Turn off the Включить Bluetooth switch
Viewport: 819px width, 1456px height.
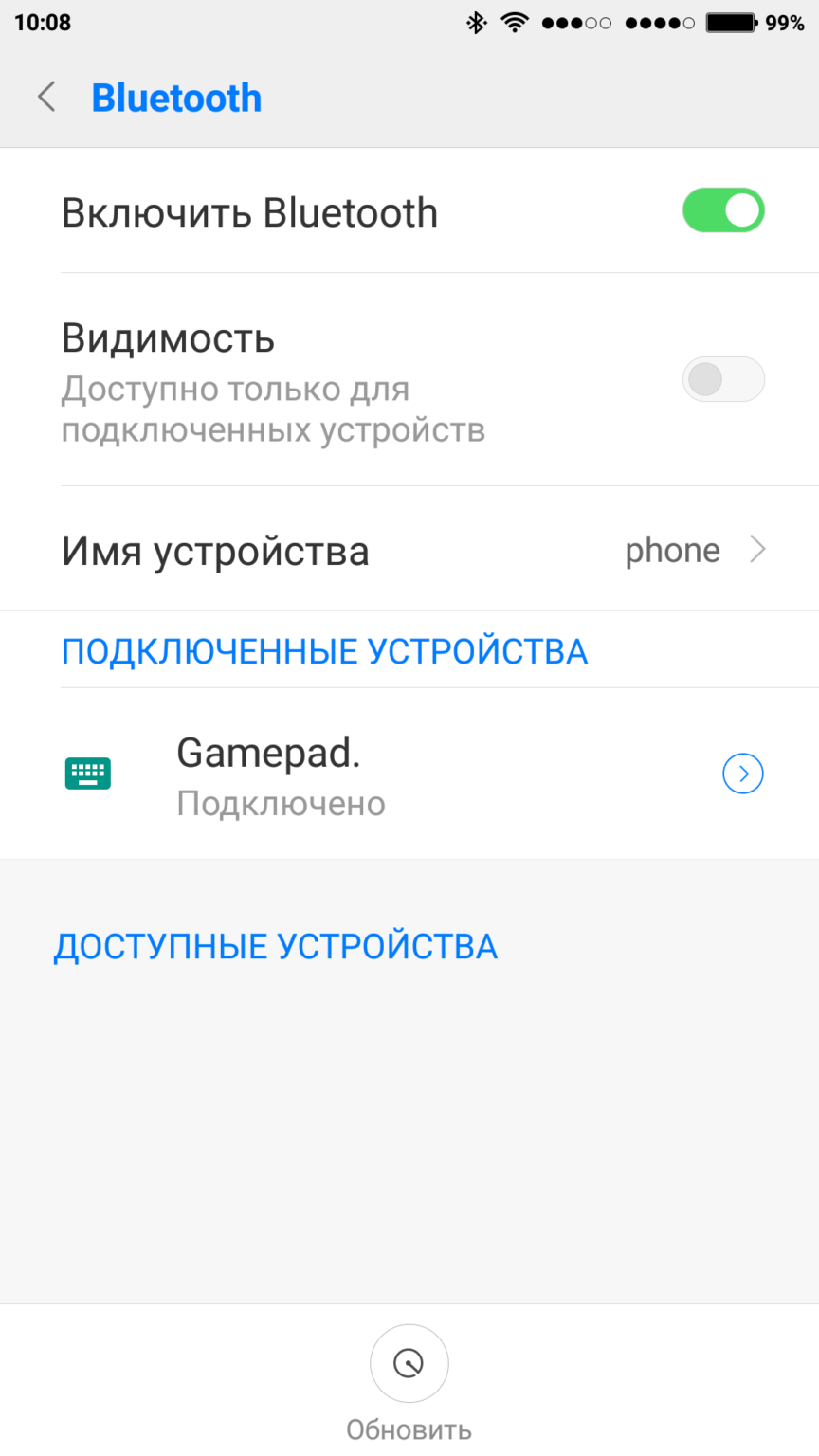click(x=723, y=210)
